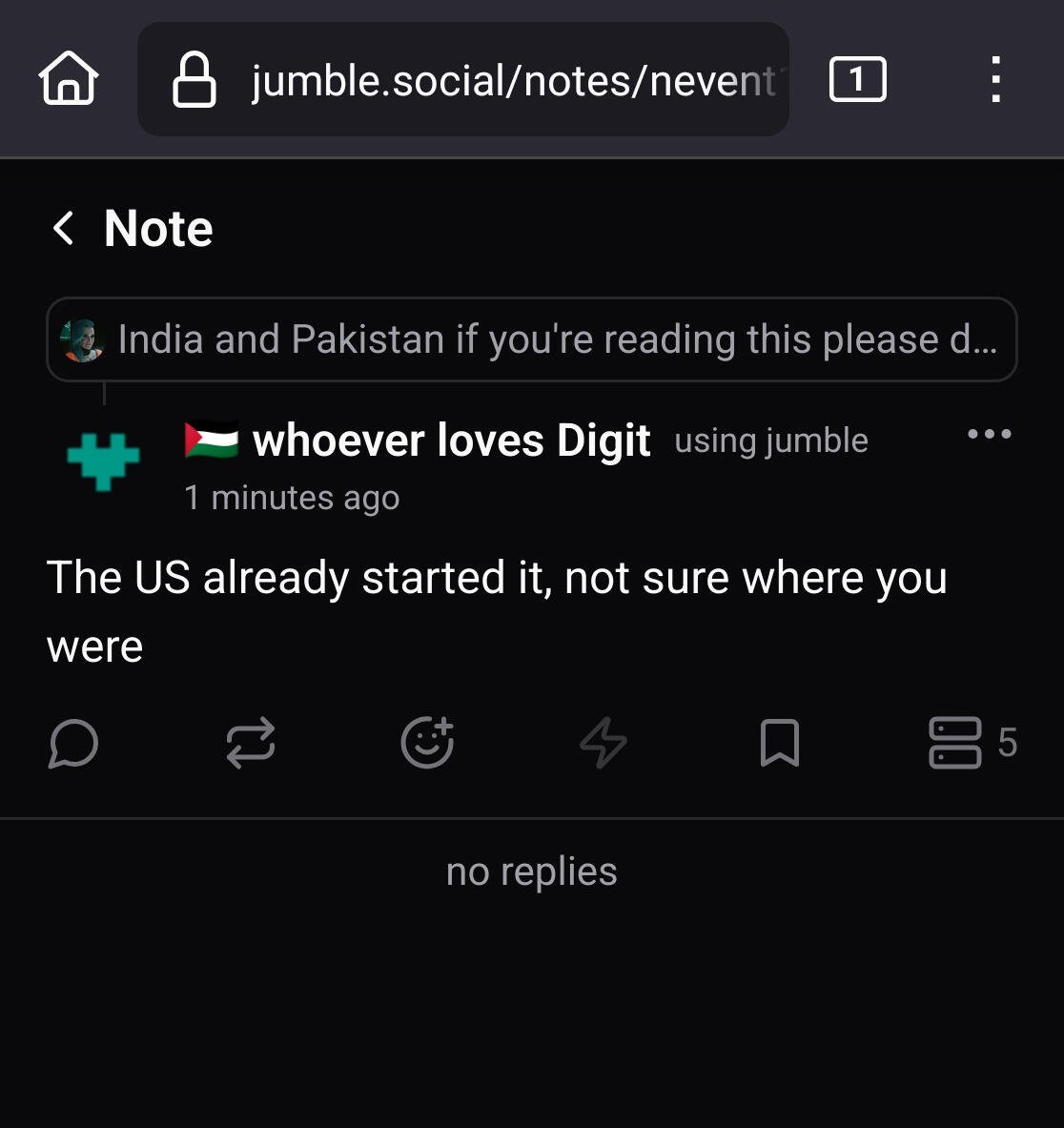
Task: Open whoever loves Digit's profile avatar
Action: (103, 462)
